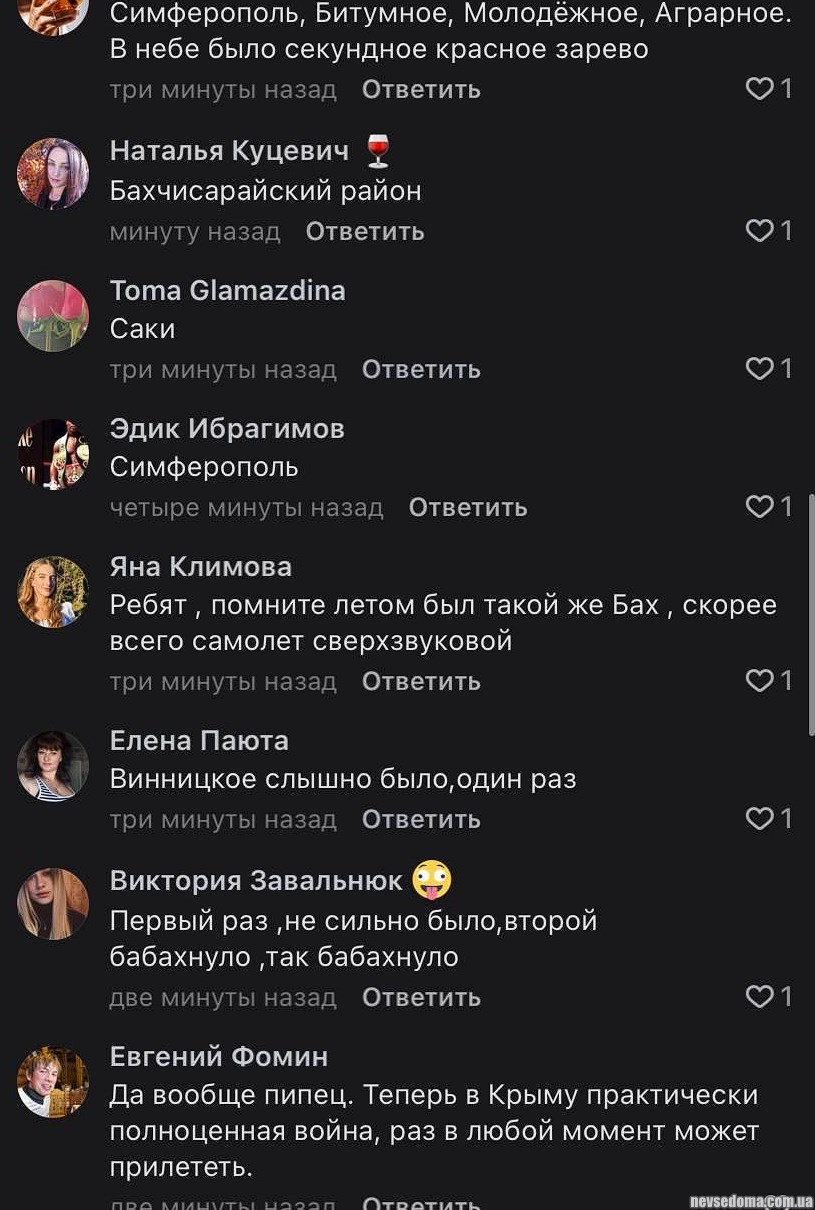Open Toma Glamazdina's profile name
The image size is (815, 1210).
click(227, 291)
